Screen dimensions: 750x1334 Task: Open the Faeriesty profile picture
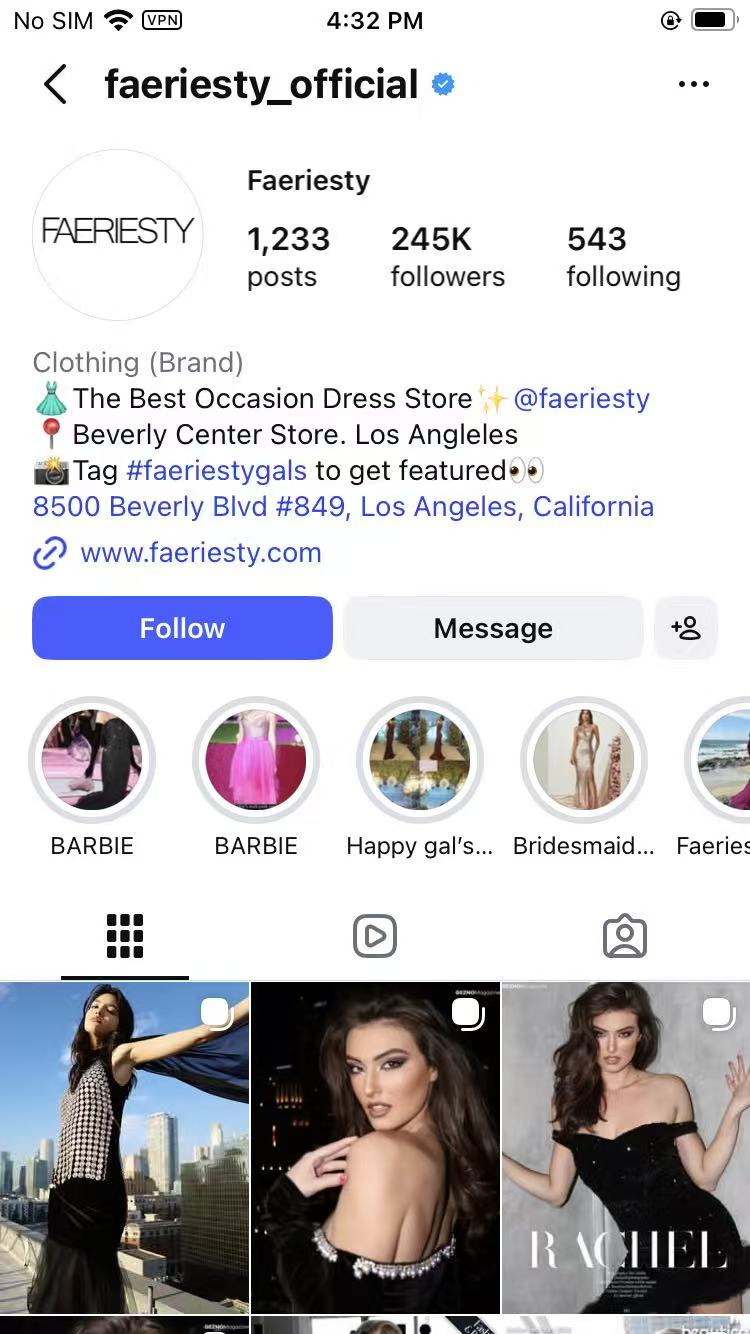click(118, 235)
